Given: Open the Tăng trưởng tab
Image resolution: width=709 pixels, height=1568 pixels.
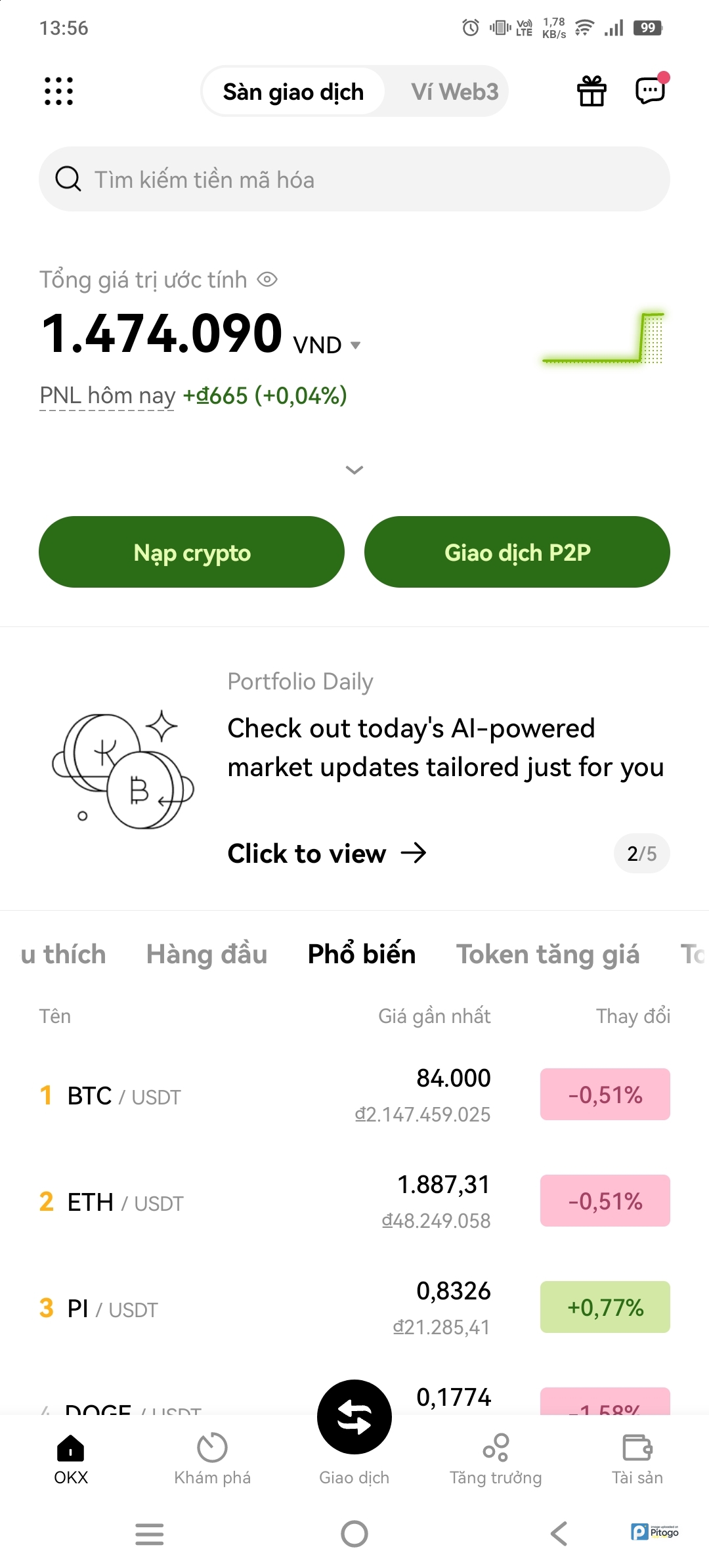Looking at the screenshot, I should click(x=496, y=1458).
